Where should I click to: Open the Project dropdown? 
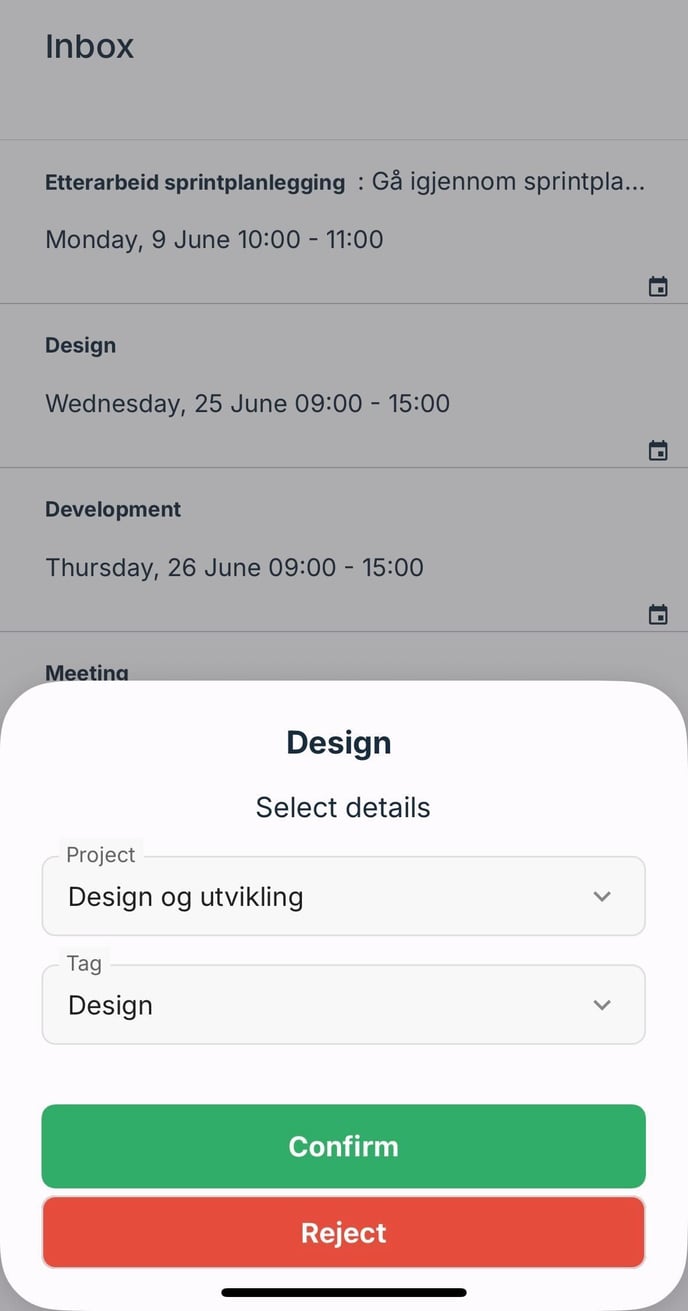click(343, 896)
